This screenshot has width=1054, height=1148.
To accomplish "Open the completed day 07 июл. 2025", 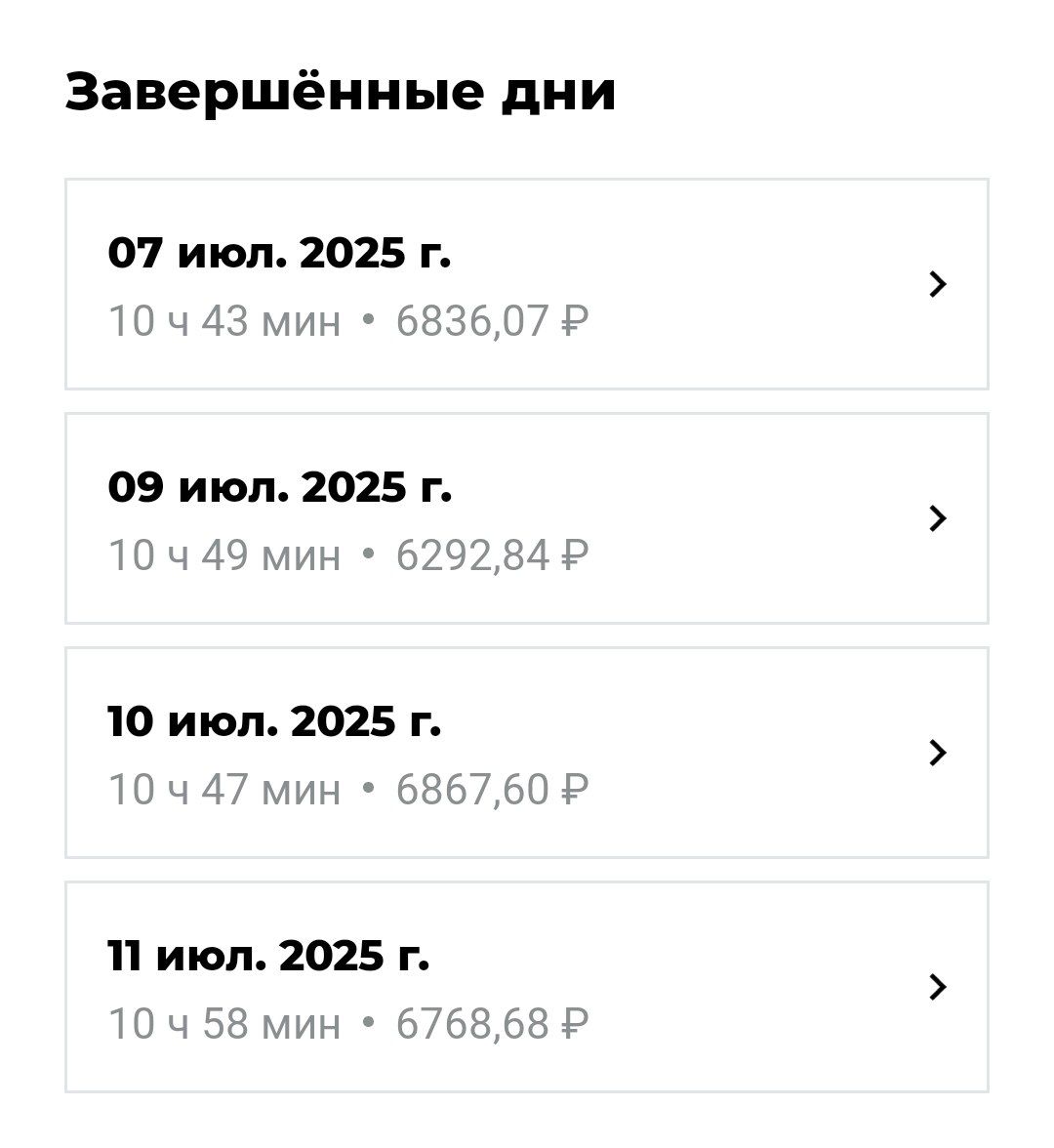I will coord(527,284).
